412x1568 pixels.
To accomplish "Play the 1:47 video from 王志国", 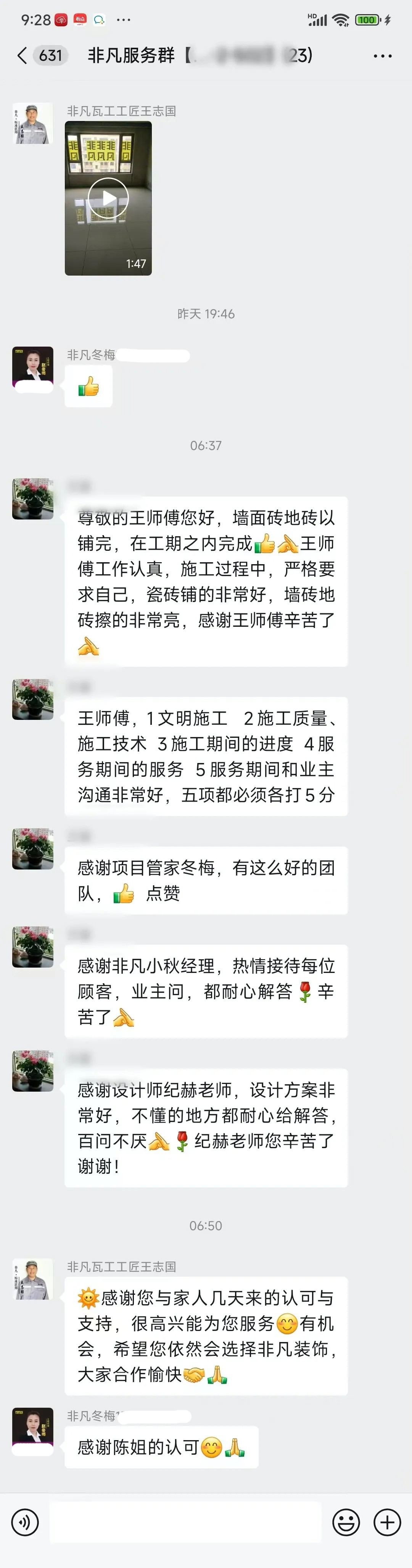I will [x=108, y=198].
